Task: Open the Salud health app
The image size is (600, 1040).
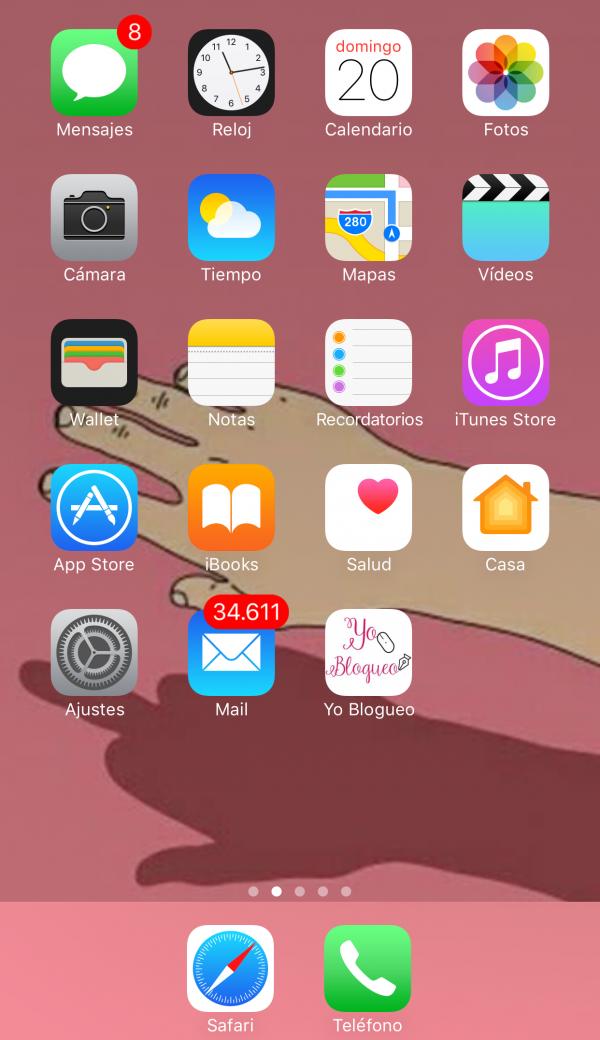Action: pos(368,508)
